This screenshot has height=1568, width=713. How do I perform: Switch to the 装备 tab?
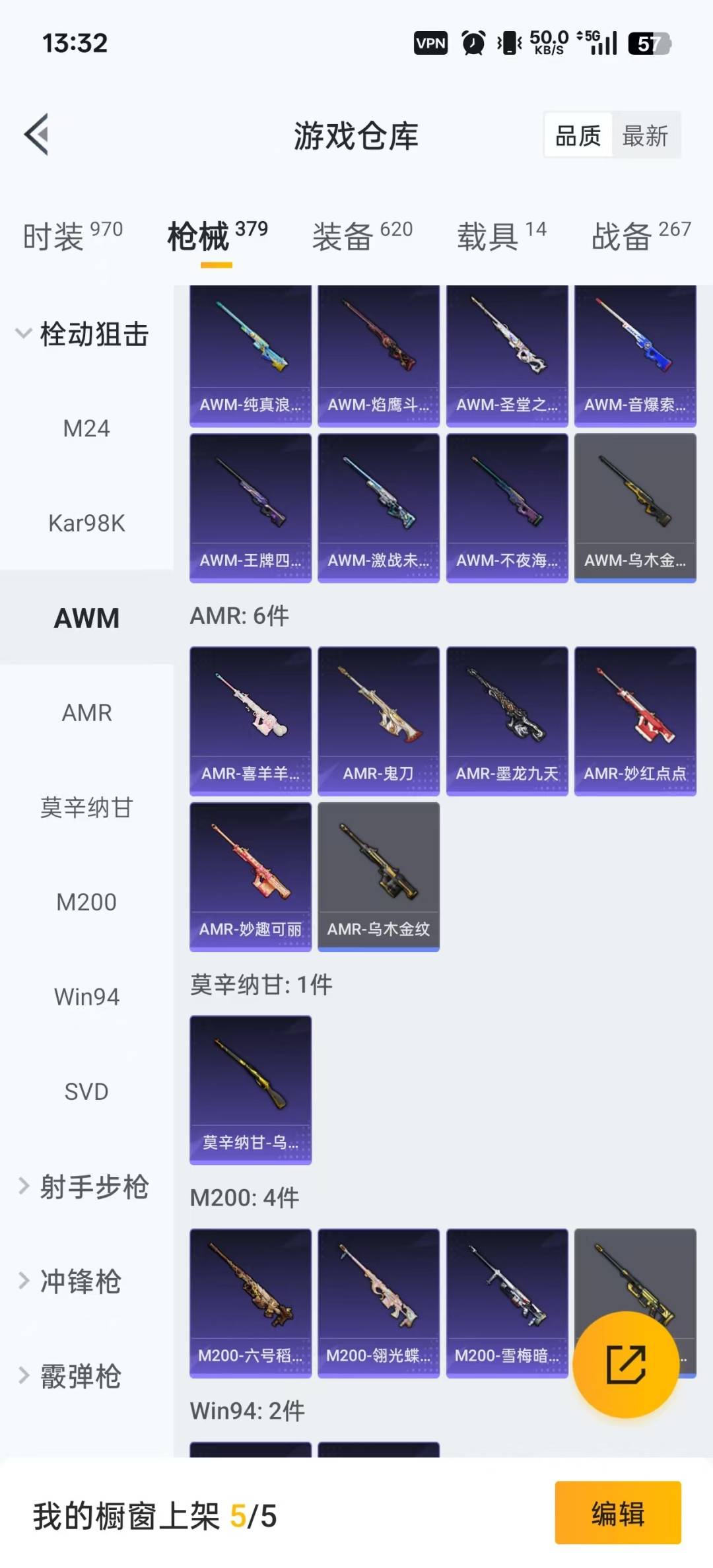[362, 236]
